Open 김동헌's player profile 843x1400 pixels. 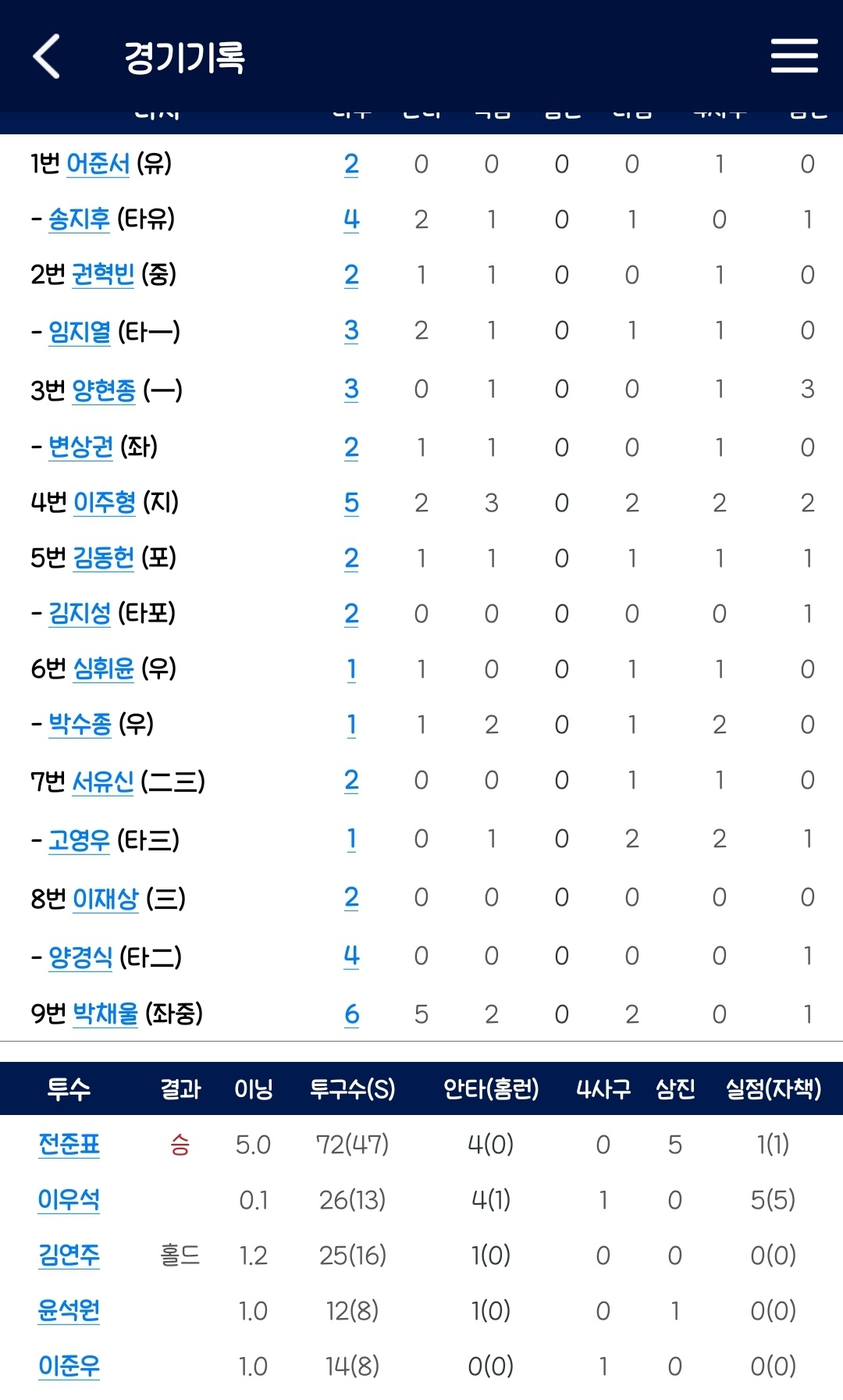tap(104, 558)
